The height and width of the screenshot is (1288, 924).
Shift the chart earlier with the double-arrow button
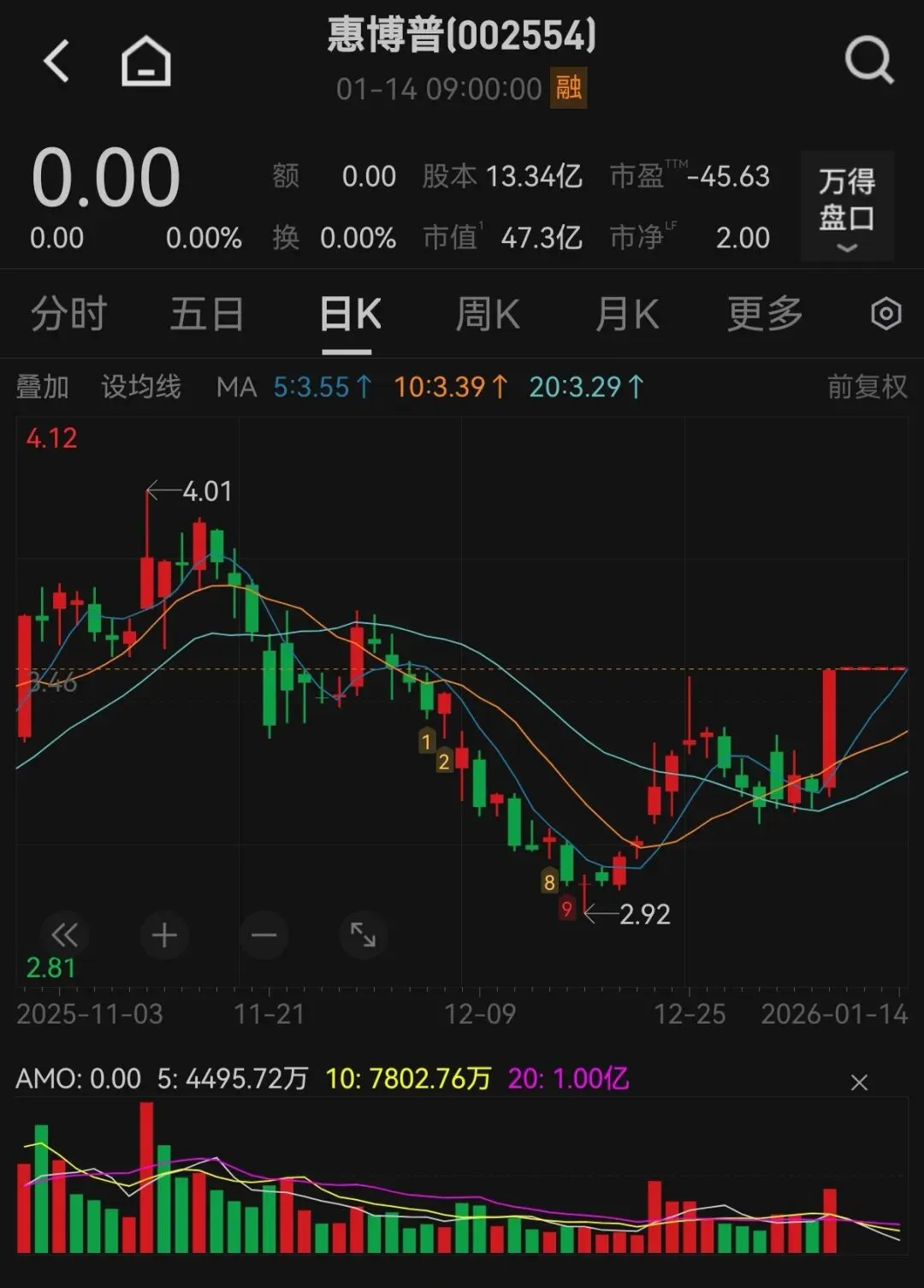pyautogui.click(x=64, y=935)
